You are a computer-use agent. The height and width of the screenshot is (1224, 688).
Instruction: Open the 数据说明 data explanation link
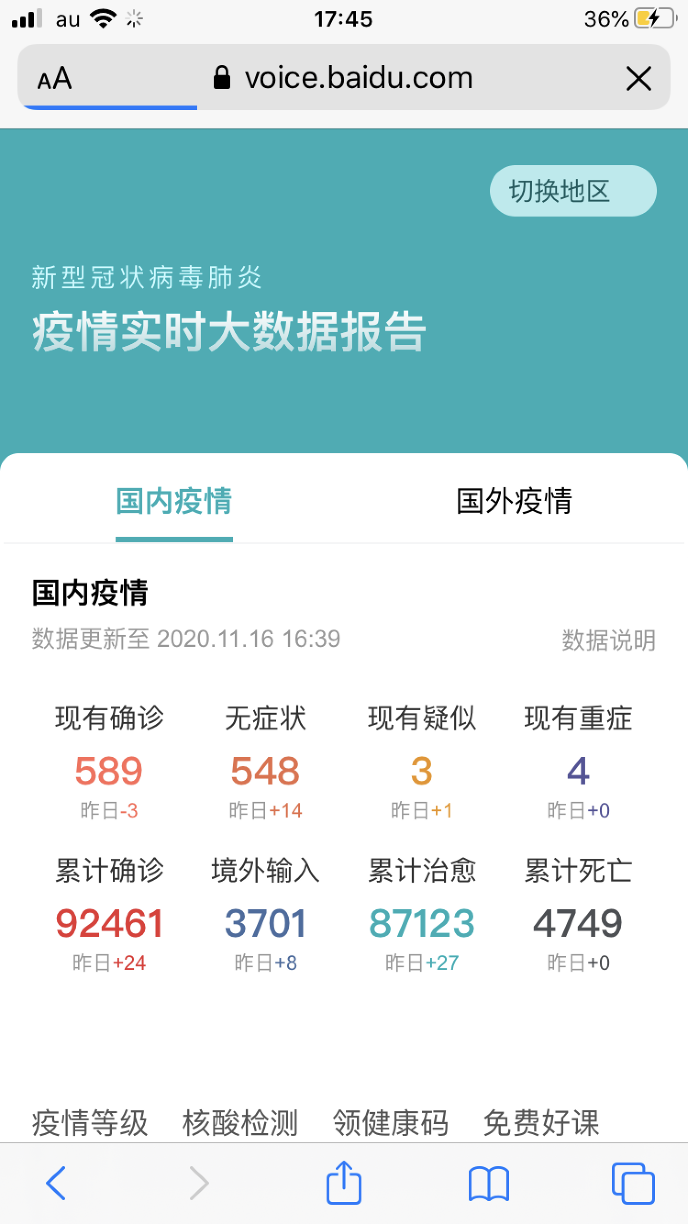pos(608,640)
